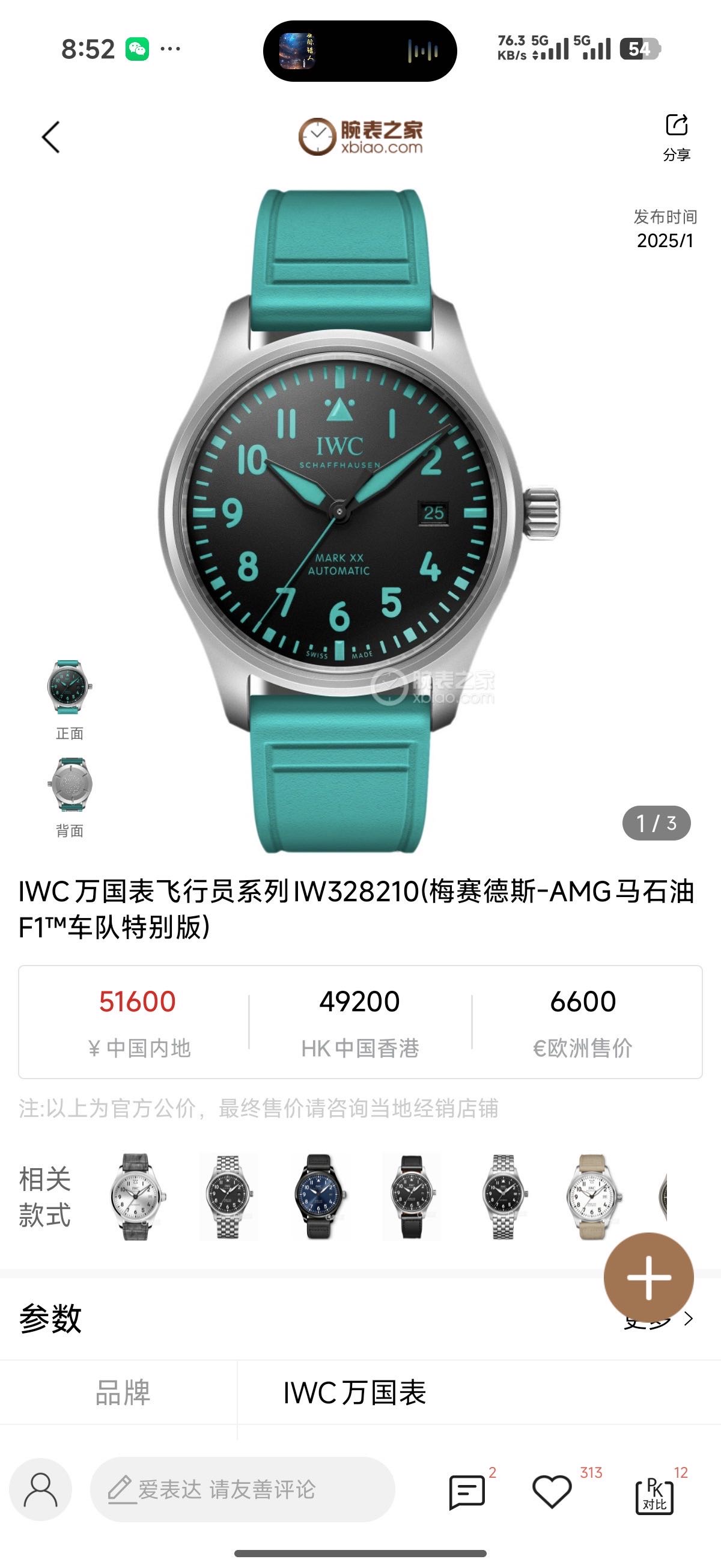721x1568 pixels.
Task: Open the first related watch with grey leather strap
Action: pyautogui.click(x=135, y=1196)
